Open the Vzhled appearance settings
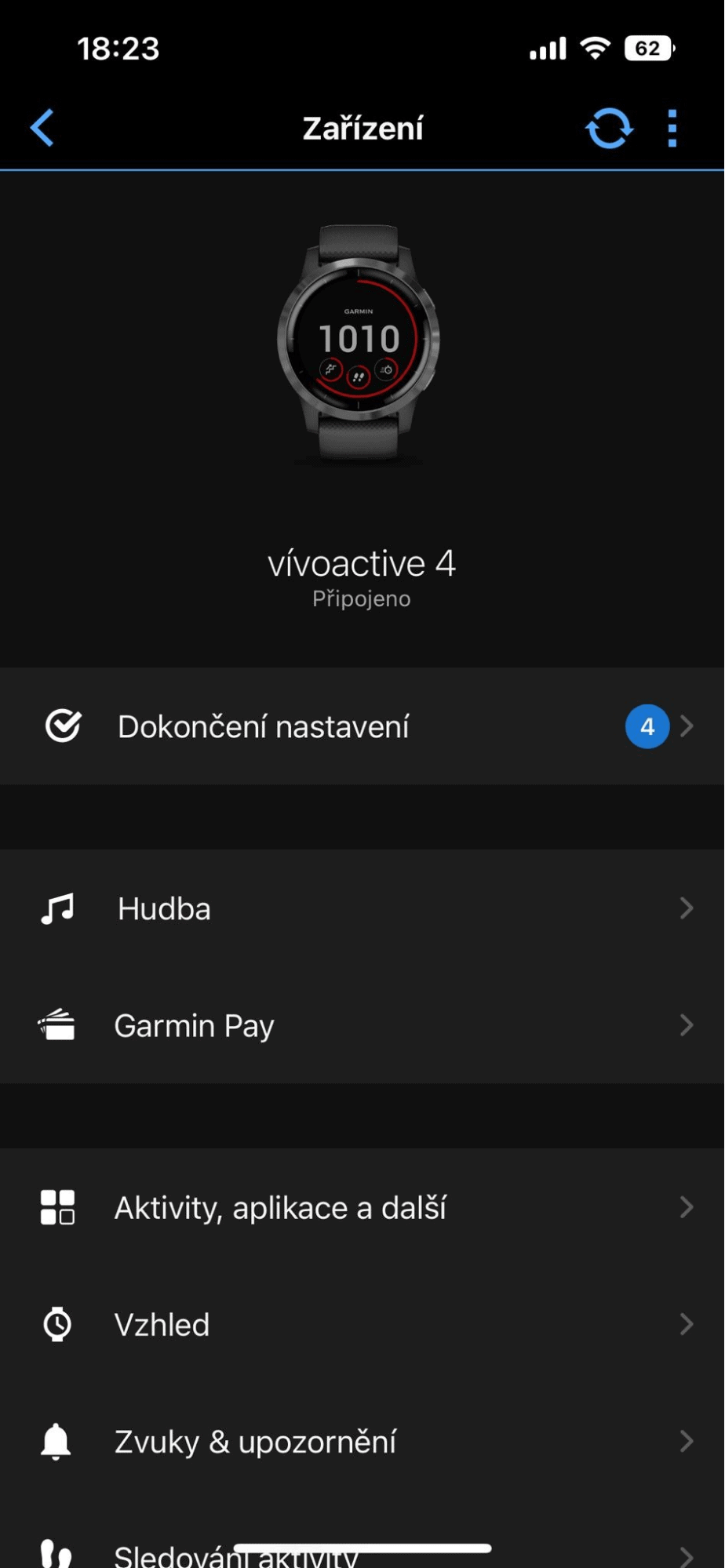Screen dimensions: 725x1568 coord(361,1324)
